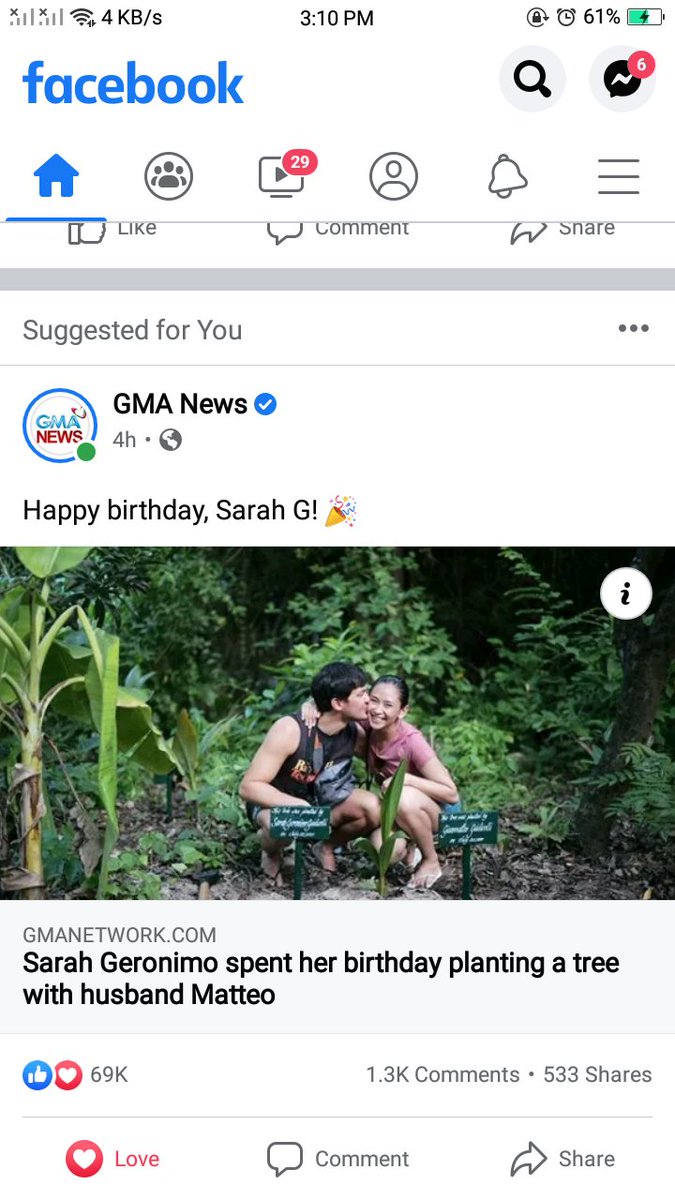Open the Watch videos tab
The width and height of the screenshot is (675, 1200).
click(x=282, y=177)
